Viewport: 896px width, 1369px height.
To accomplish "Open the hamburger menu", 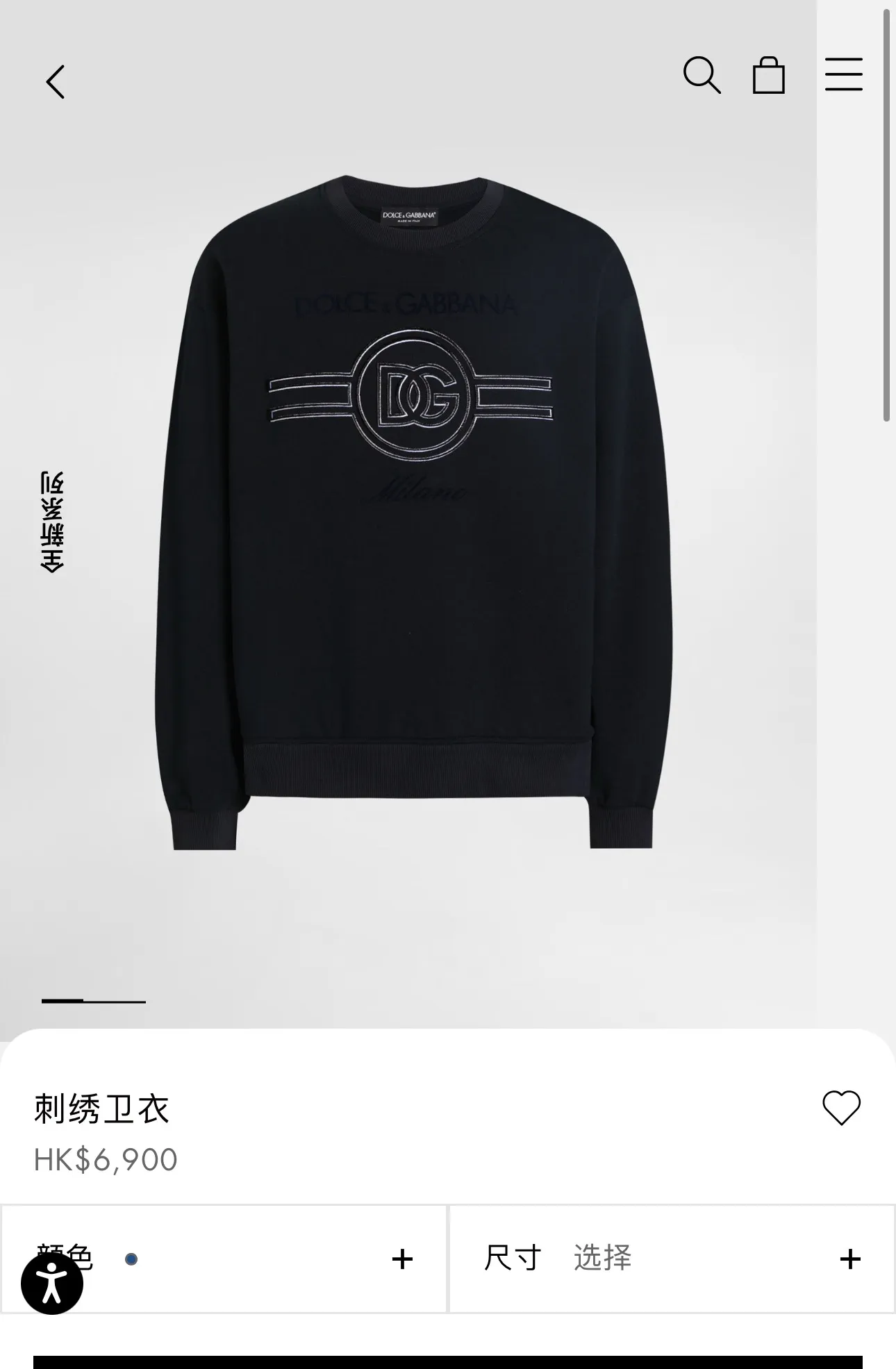I will point(843,75).
